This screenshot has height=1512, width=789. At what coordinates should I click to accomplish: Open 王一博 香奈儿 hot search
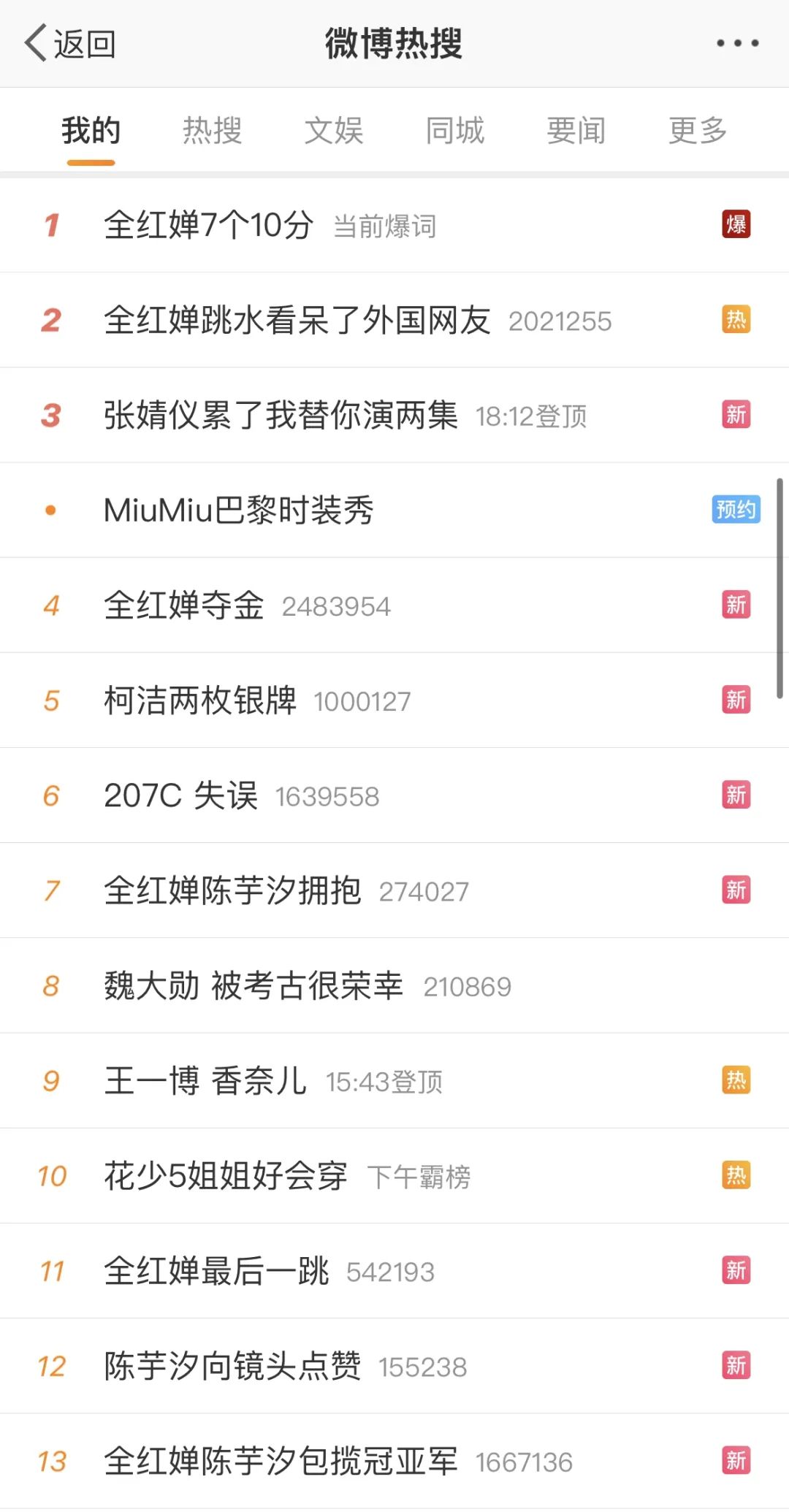tap(205, 1080)
